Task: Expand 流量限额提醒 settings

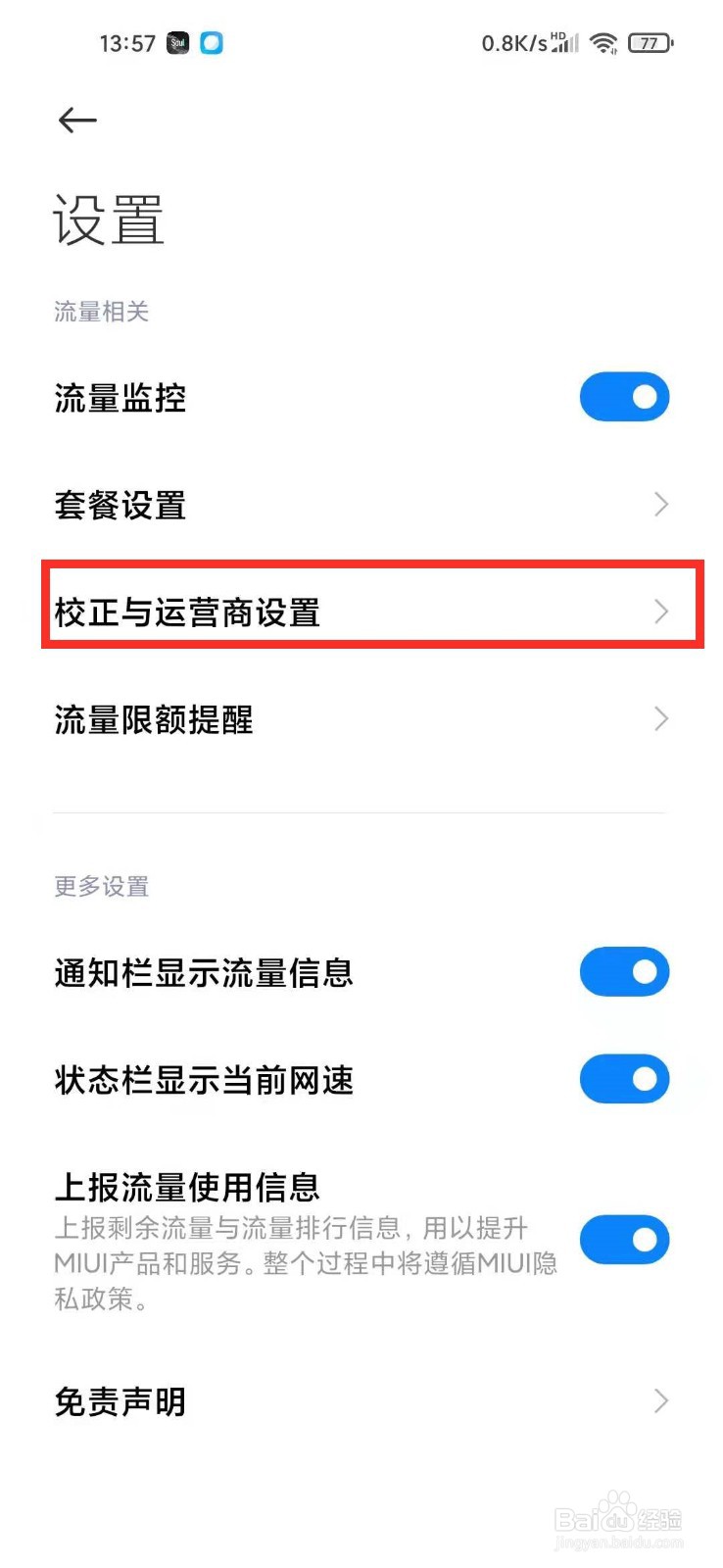Action: 660,719
